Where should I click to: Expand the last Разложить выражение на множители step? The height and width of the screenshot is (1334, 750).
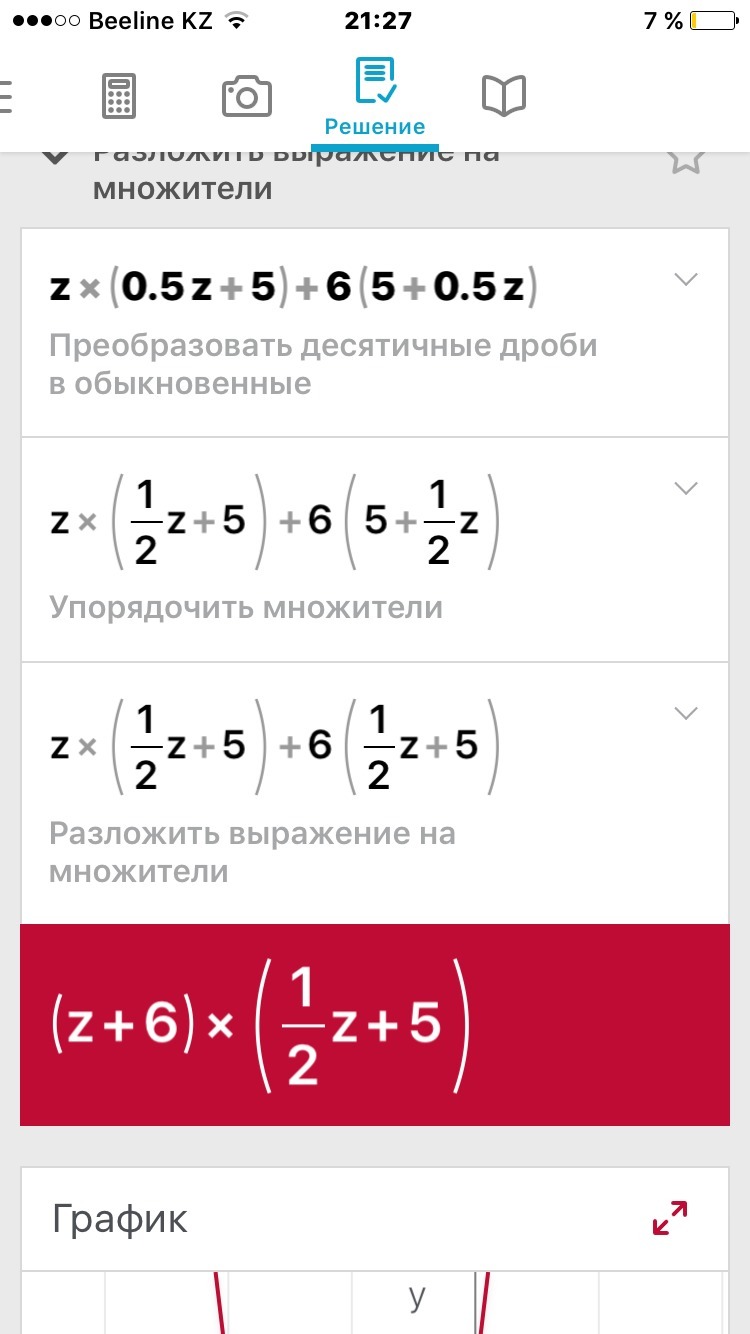click(x=686, y=713)
